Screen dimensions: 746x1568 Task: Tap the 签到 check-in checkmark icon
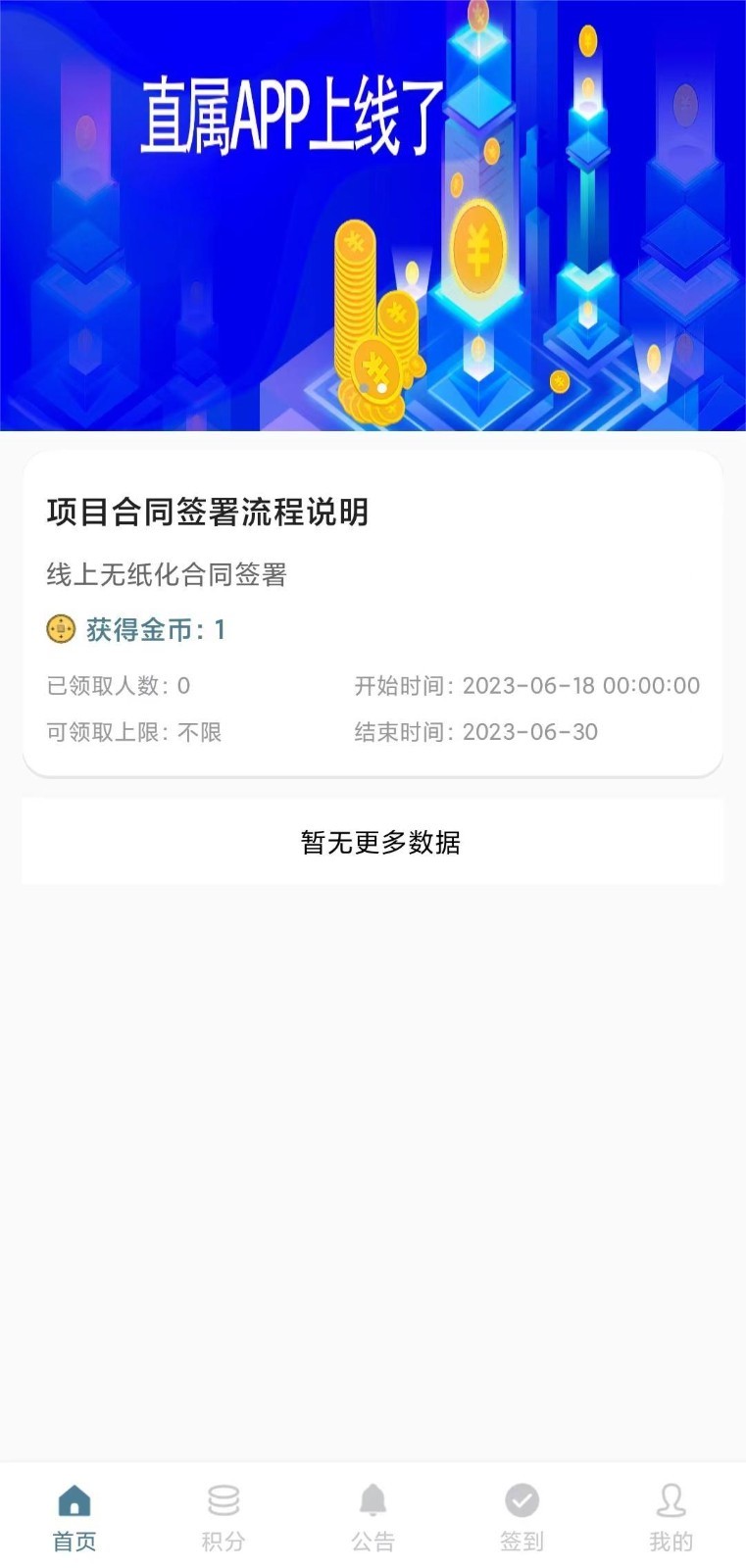click(522, 1498)
